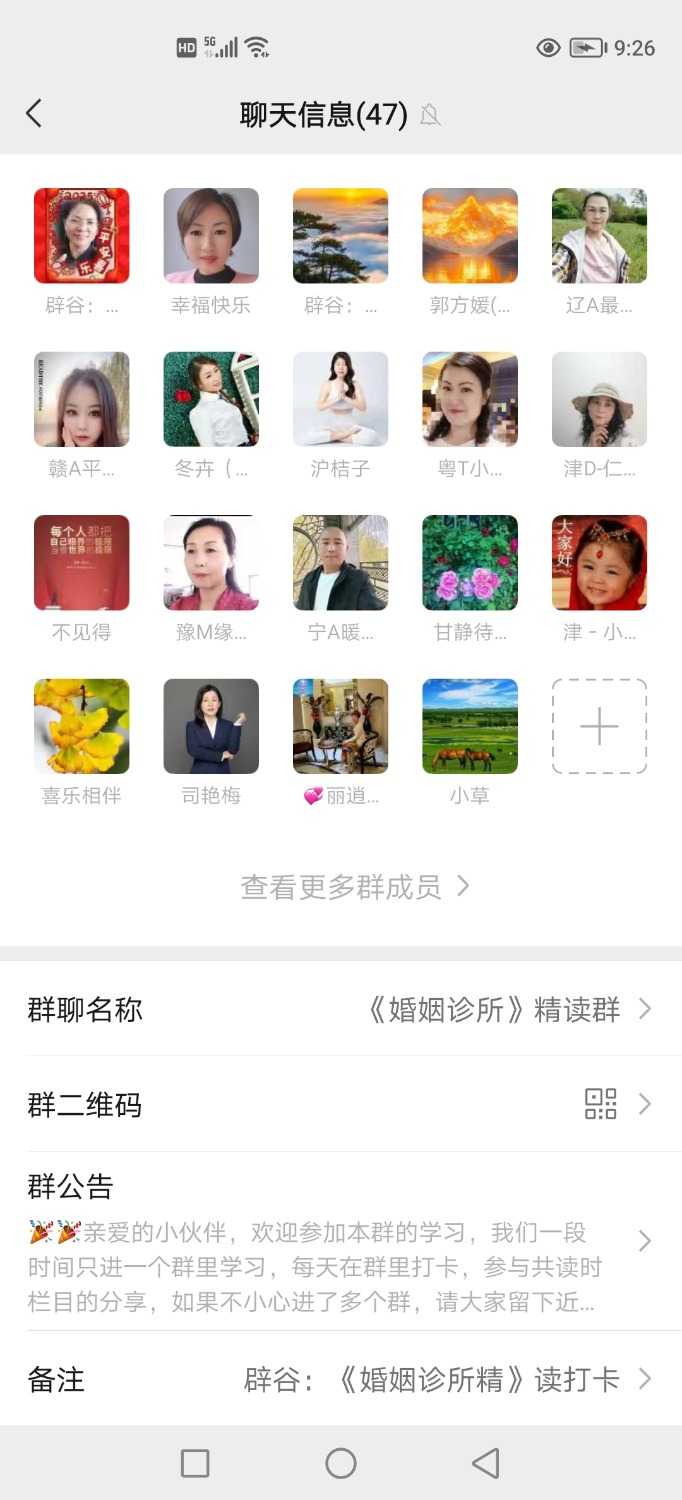View profile of member 不见得
Viewport: 682px width, 1500px height.
point(82,563)
